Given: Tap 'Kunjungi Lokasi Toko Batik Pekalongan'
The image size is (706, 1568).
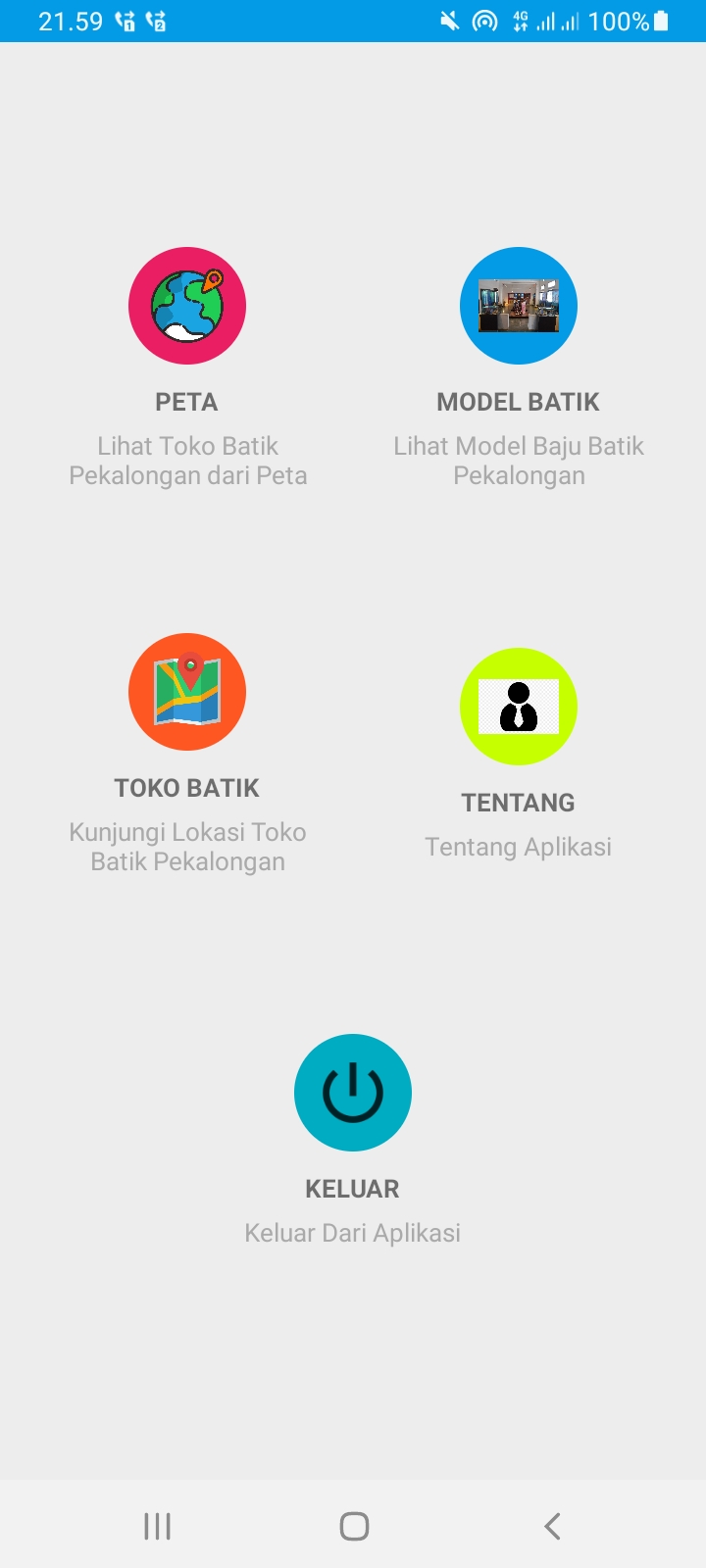Looking at the screenshot, I should pyautogui.click(x=187, y=846).
